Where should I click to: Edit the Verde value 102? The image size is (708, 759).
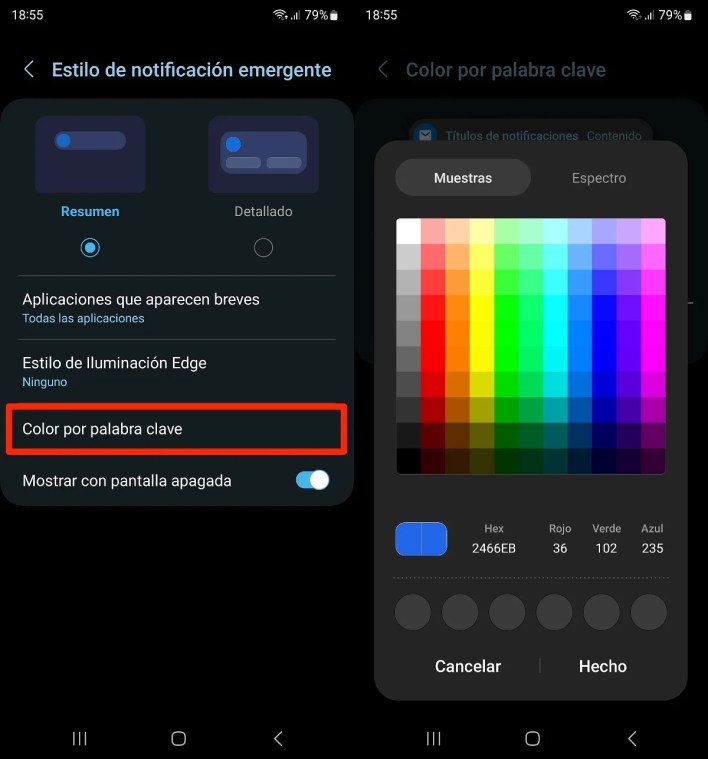[606, 548]
